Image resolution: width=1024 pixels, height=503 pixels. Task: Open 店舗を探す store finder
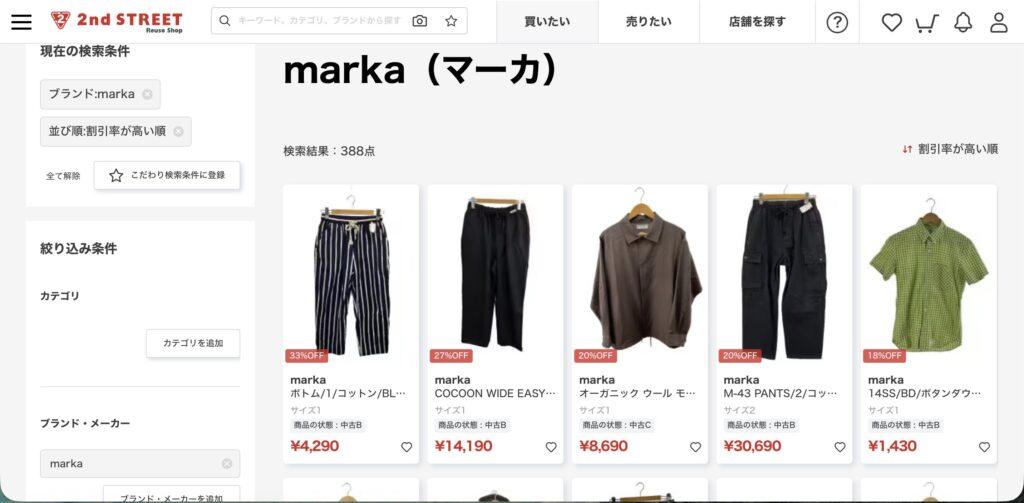[x=757, y=21]
